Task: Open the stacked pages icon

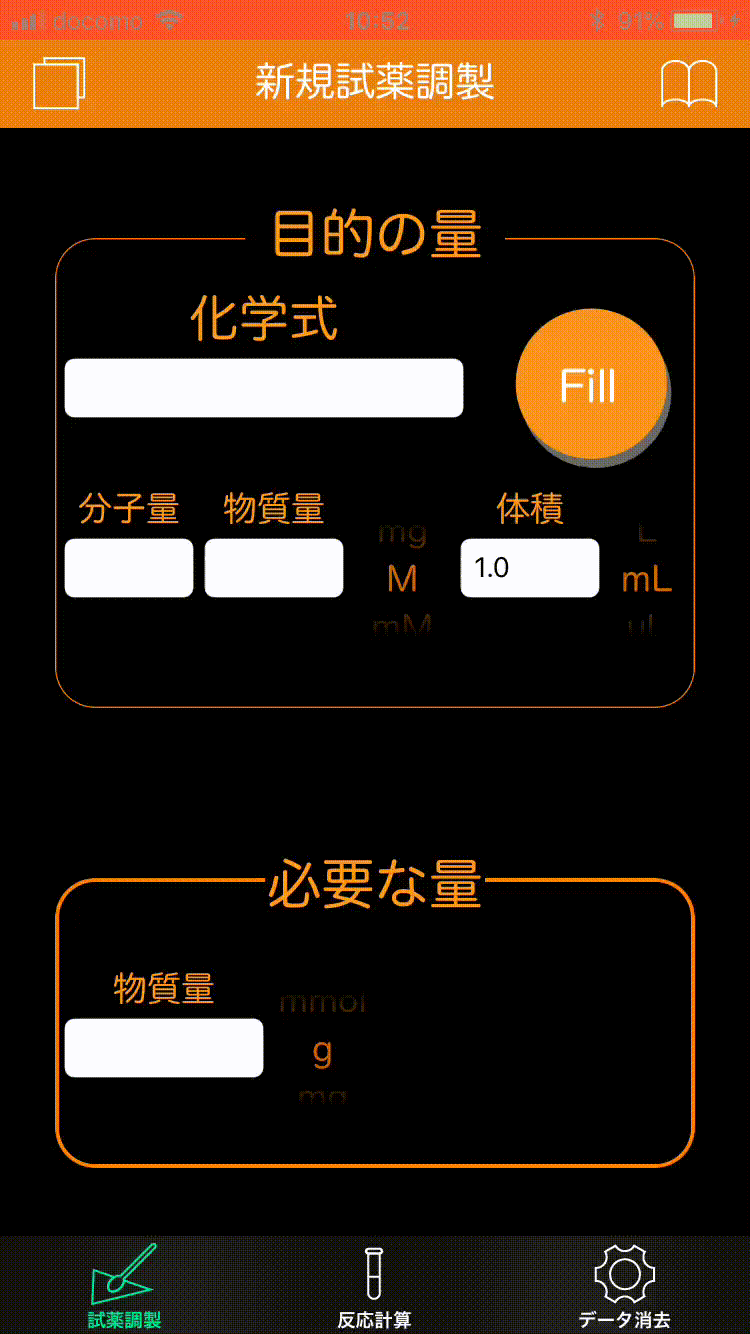Action: [x=59, y=83]
